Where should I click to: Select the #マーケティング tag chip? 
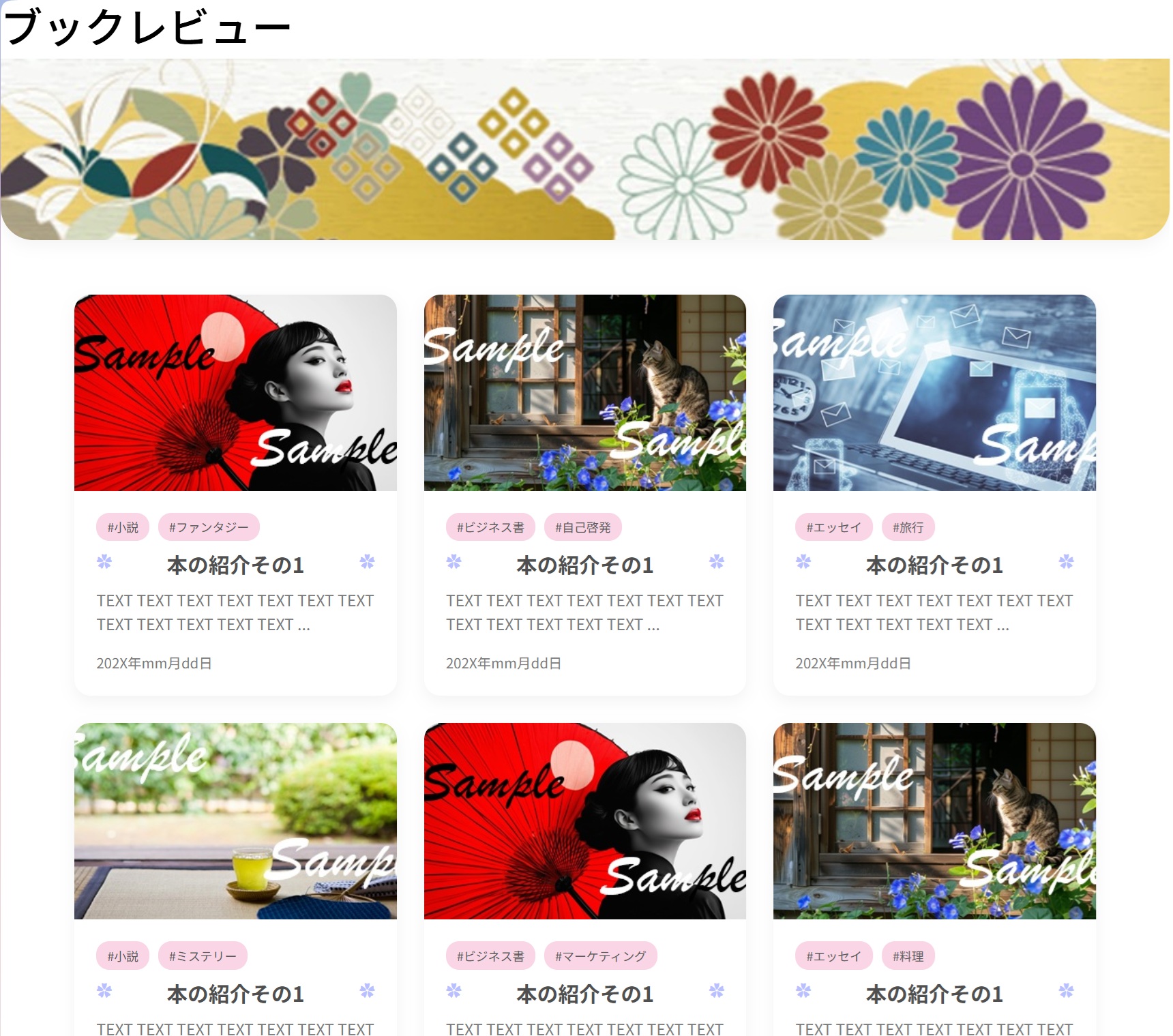tap(600, 956)
